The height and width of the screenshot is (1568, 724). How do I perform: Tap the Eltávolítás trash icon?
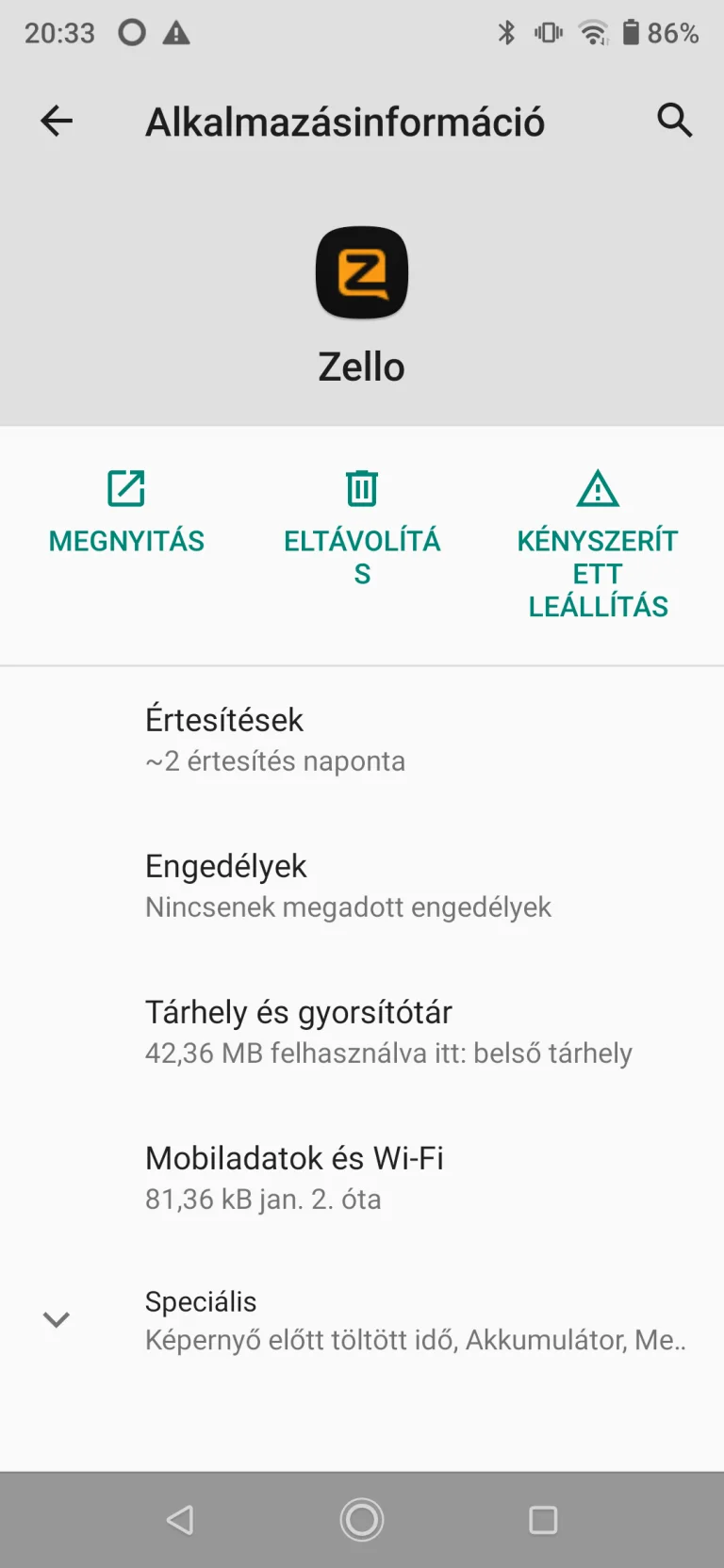pos(362,488)
